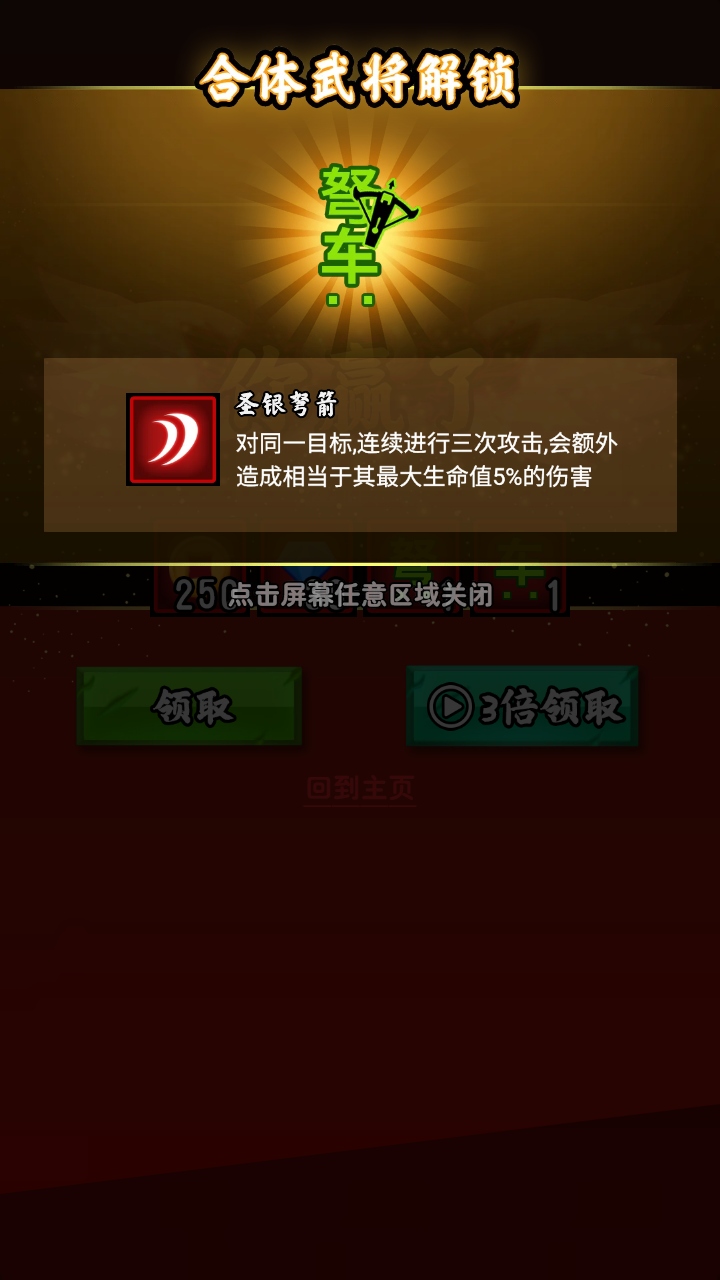Return to main page via 回到主页
This screenshot has height=1280, width=720.
pyautogui.click(x=360, y=788)
